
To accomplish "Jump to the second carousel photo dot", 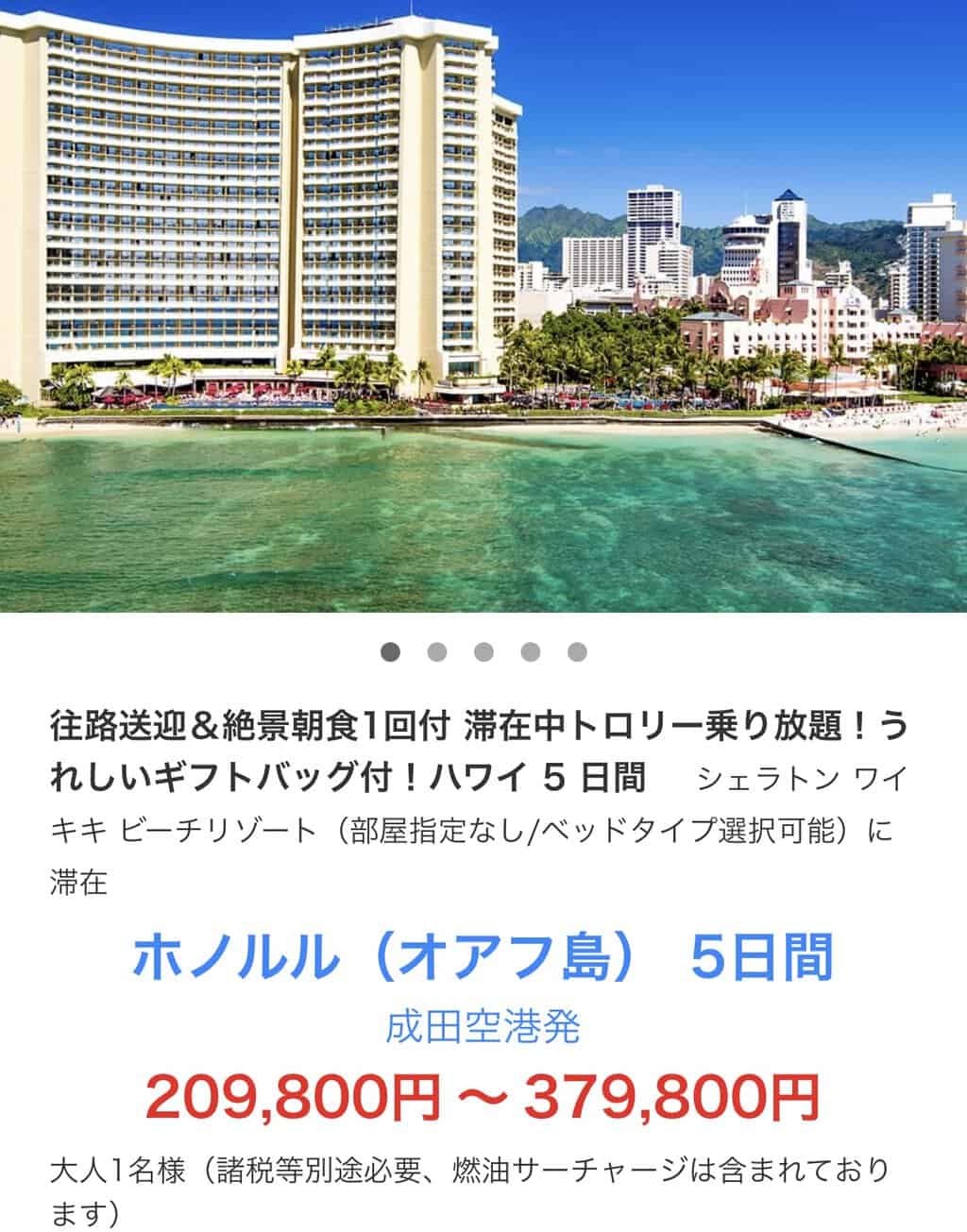I will coord(436,651).
